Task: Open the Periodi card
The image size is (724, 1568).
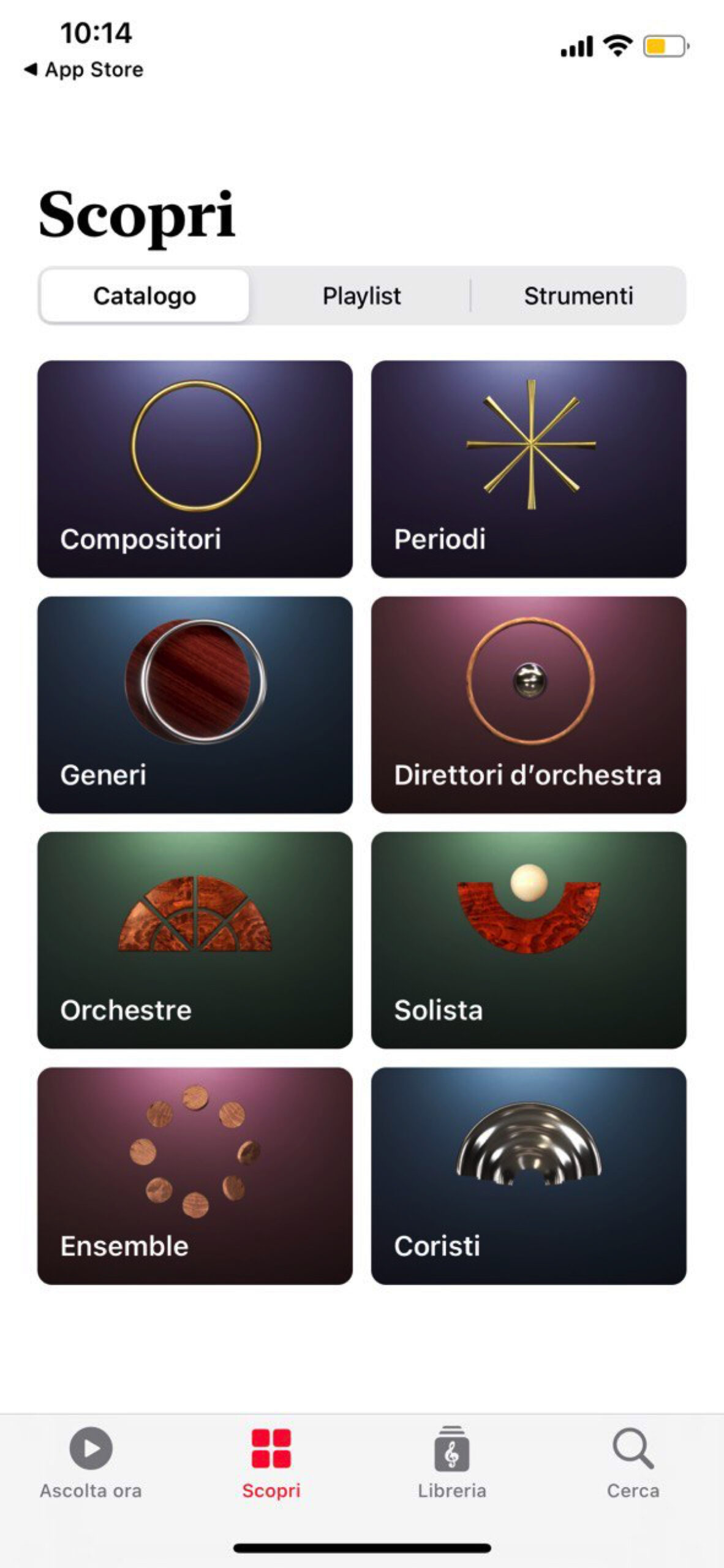Action: point(529,469)
